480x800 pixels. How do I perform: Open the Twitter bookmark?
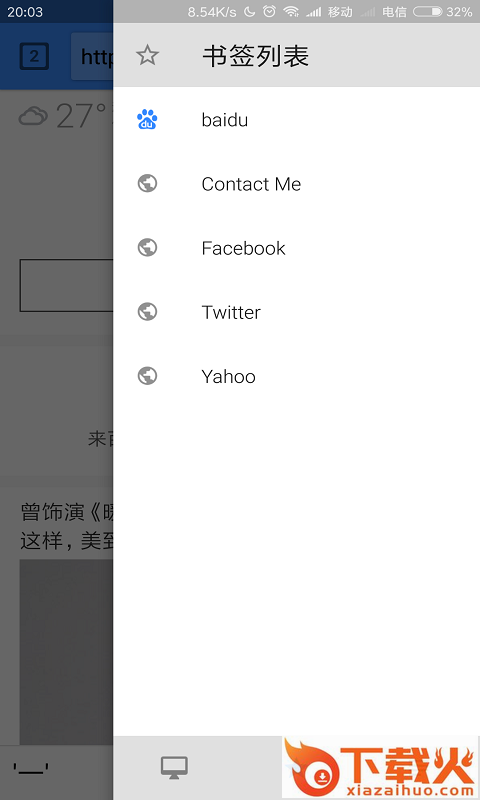point(296,312)
